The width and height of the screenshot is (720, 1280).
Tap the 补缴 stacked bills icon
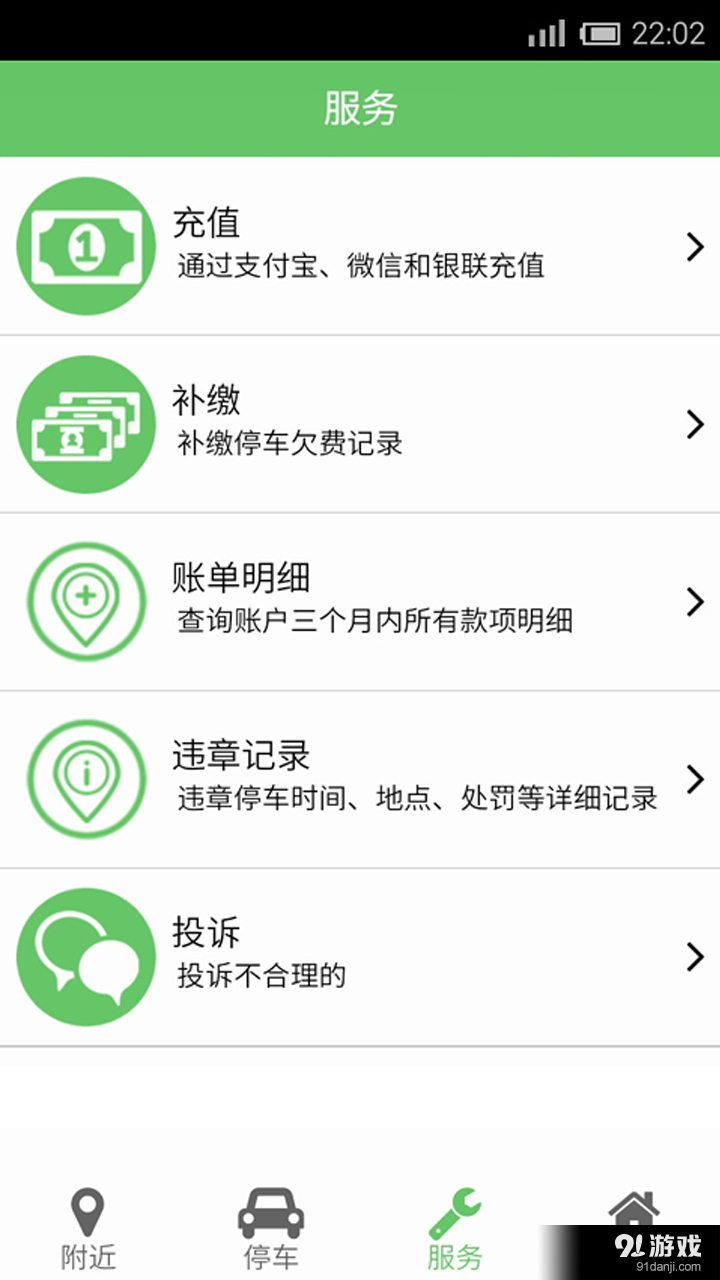tap(86, 424)
